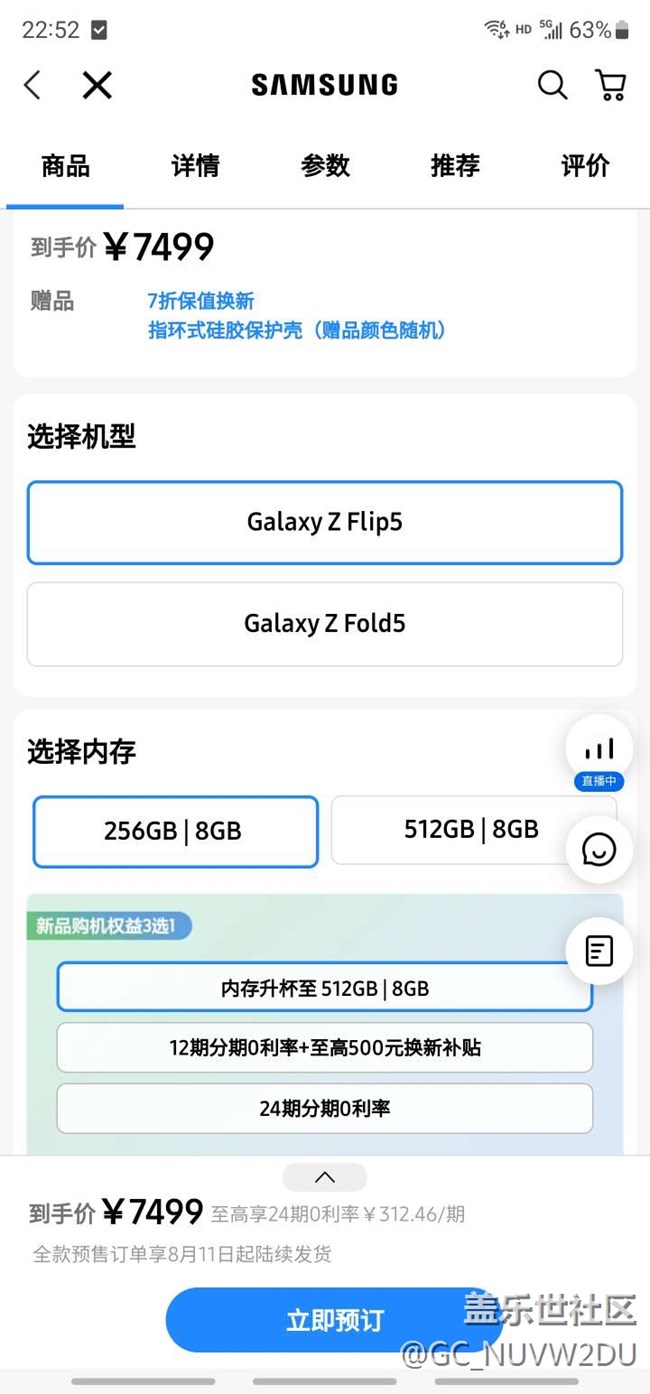Select 12期分期0利率 plus 换新补贴 benefit
Screen dimensions: 650x1394
point(325,1048)
